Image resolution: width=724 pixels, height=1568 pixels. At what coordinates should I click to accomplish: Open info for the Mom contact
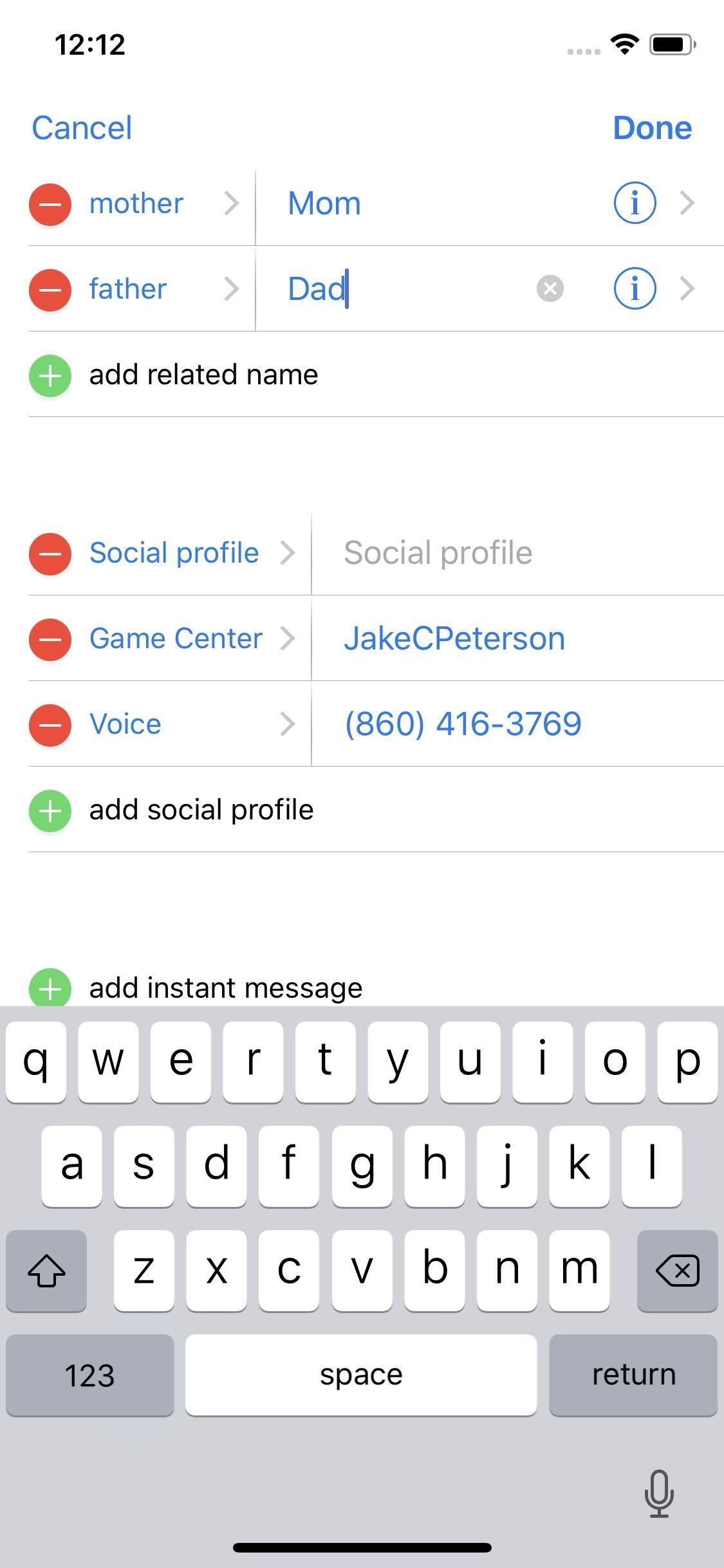[635, 203]
